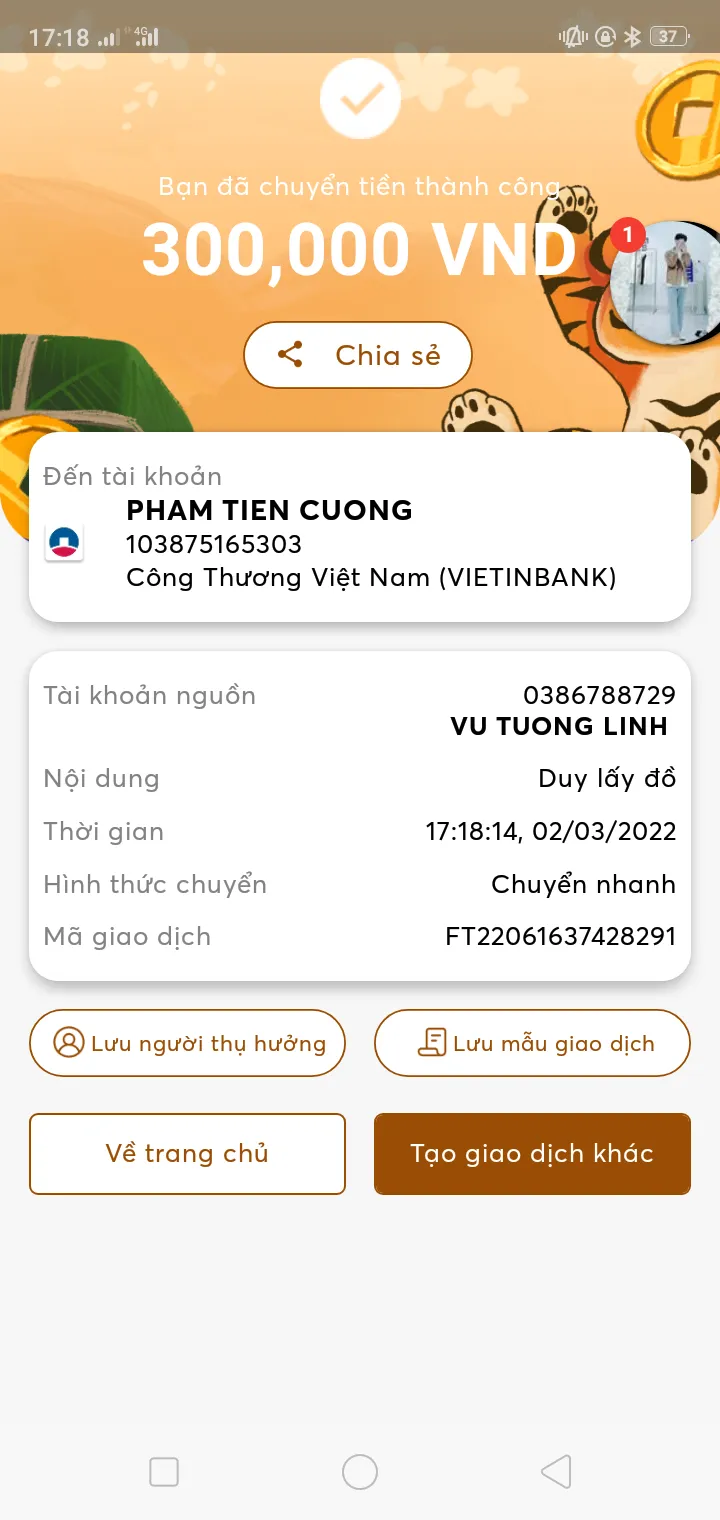Select transaction code FT22061637428291
Screen dimensions: 720x1520
[x=560, y=937]
